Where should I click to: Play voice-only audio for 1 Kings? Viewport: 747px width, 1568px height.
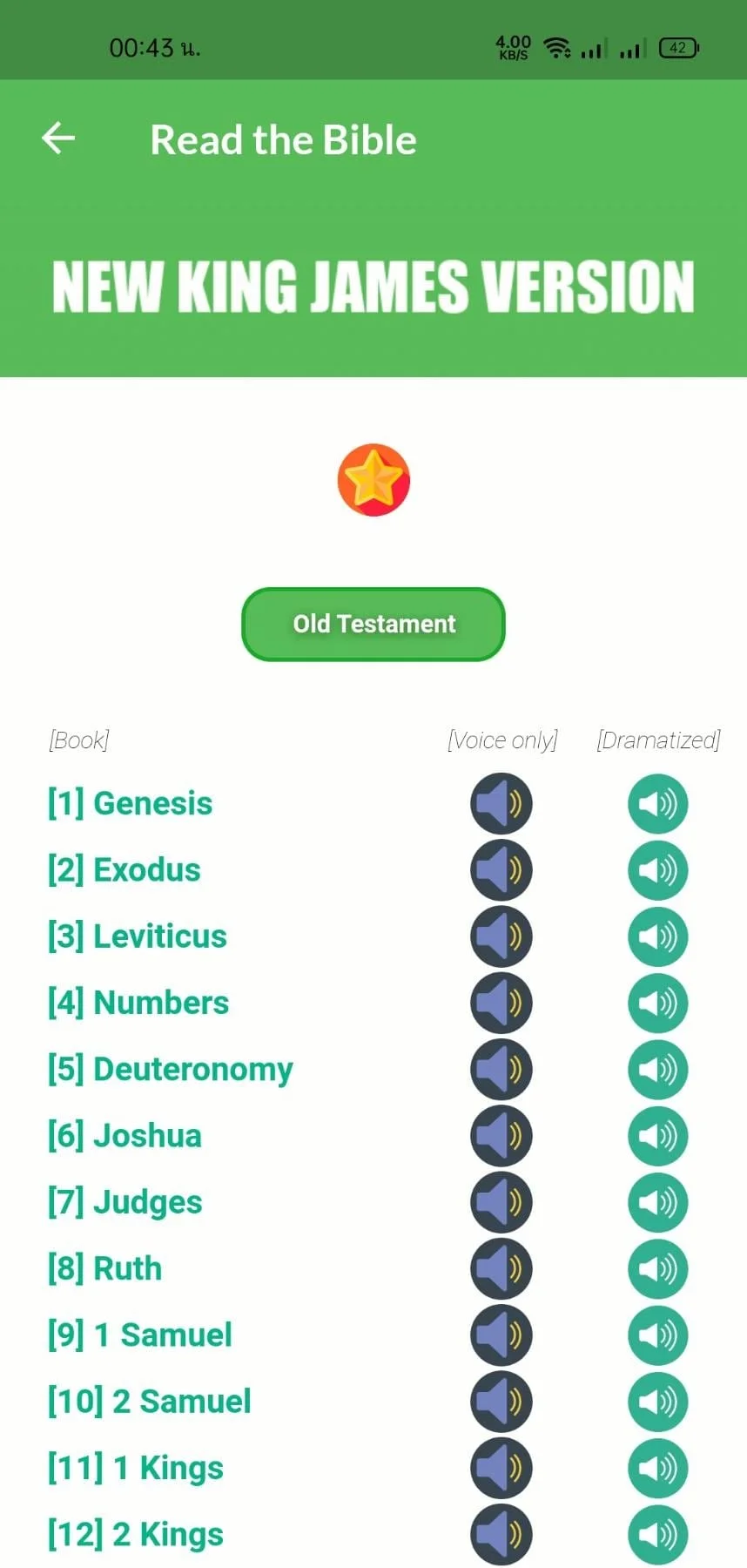pos(501,1468)
